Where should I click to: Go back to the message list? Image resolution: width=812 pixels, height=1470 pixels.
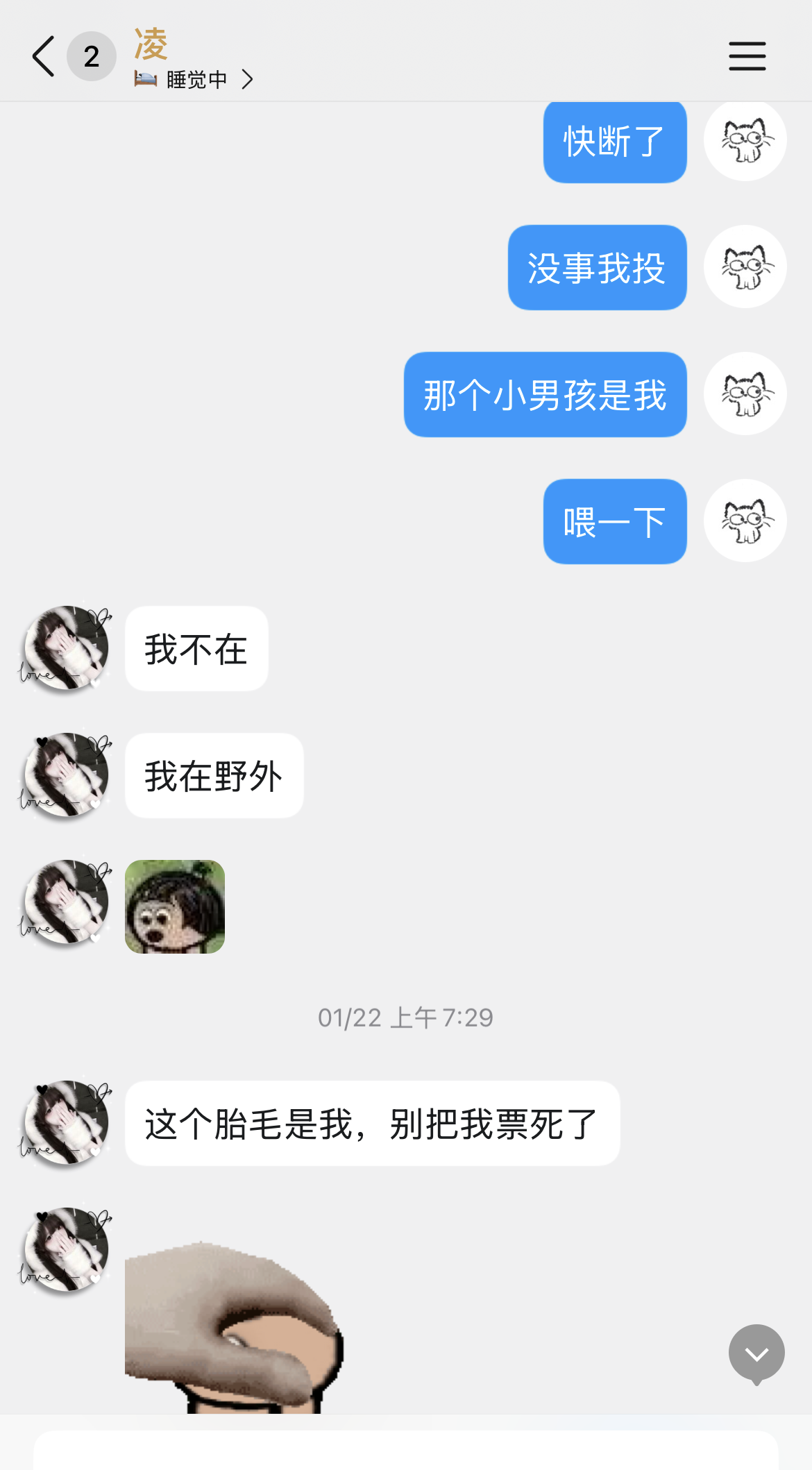pyautogui.click(x=43, y=56)
